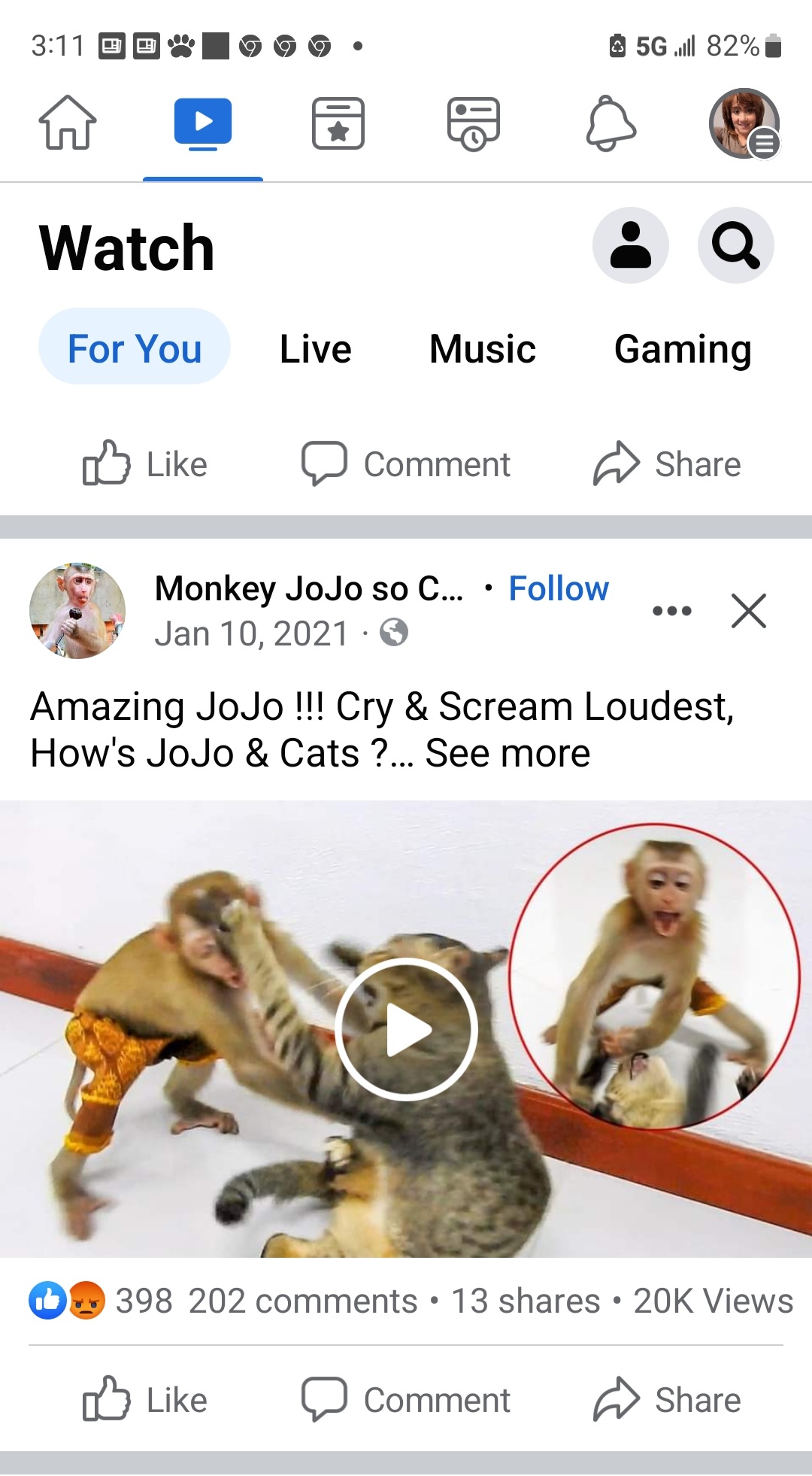Like the Monkey JoJo video
The image size is (812, 1476).
144,1400
